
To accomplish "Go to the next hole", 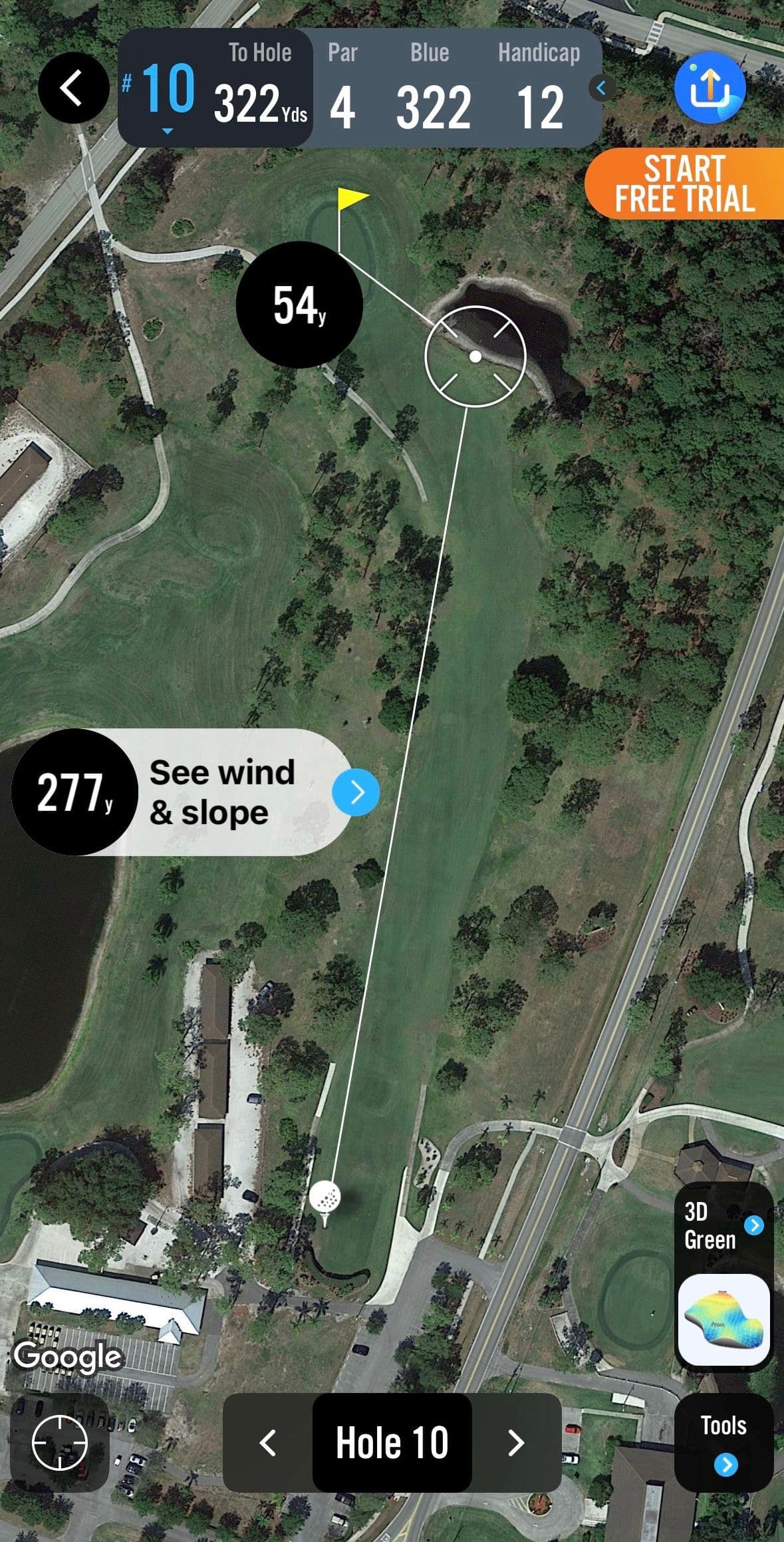I will coord(516,1442).
